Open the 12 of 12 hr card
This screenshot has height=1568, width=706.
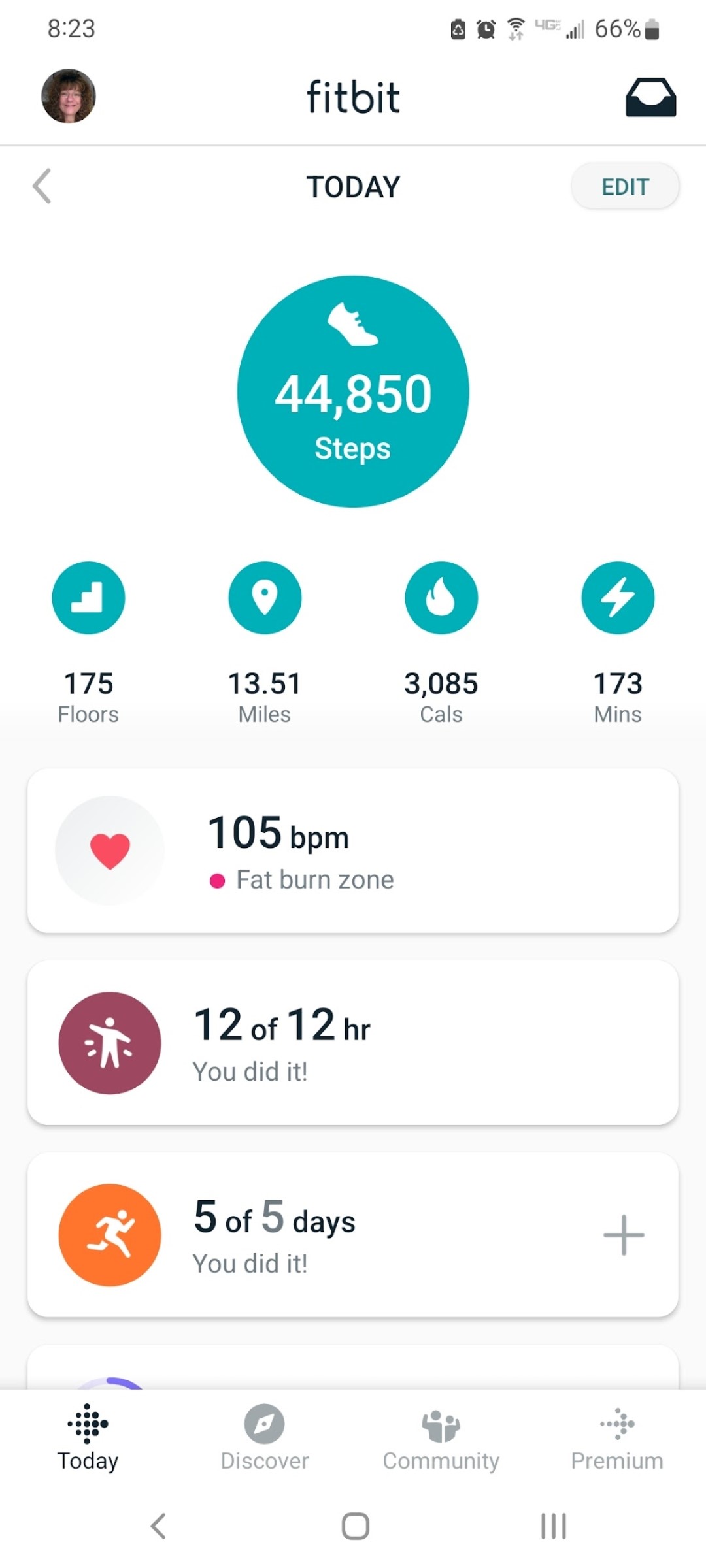point(353,1043)
